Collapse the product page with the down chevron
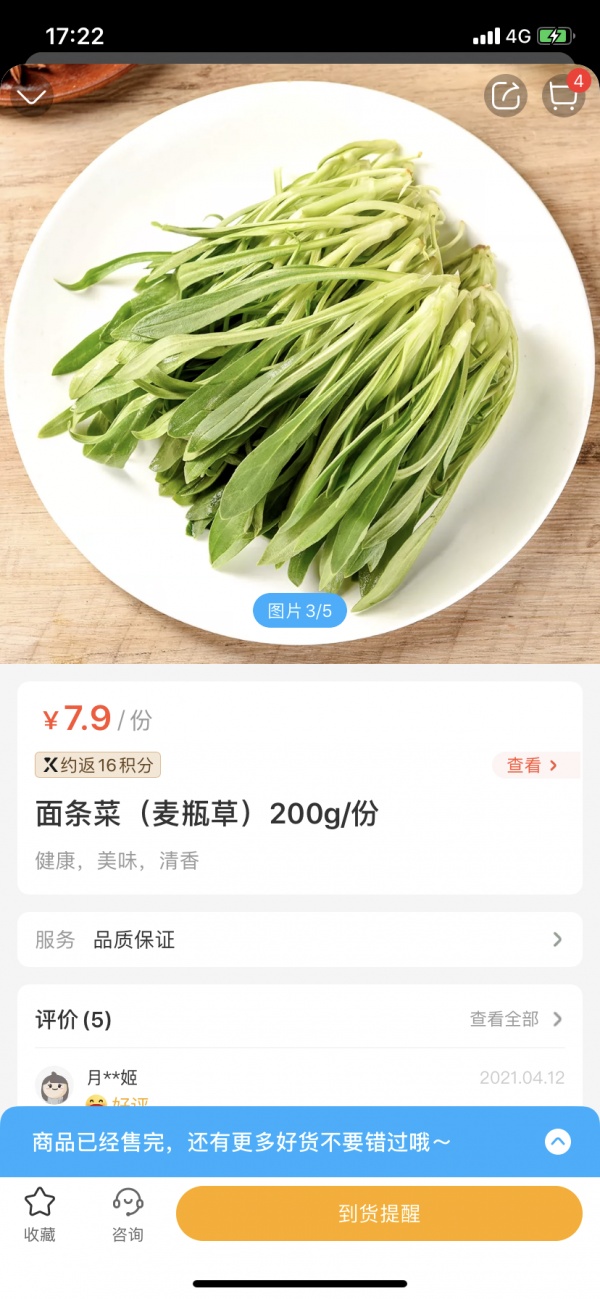600x1299 pixels. pos(32,96)
